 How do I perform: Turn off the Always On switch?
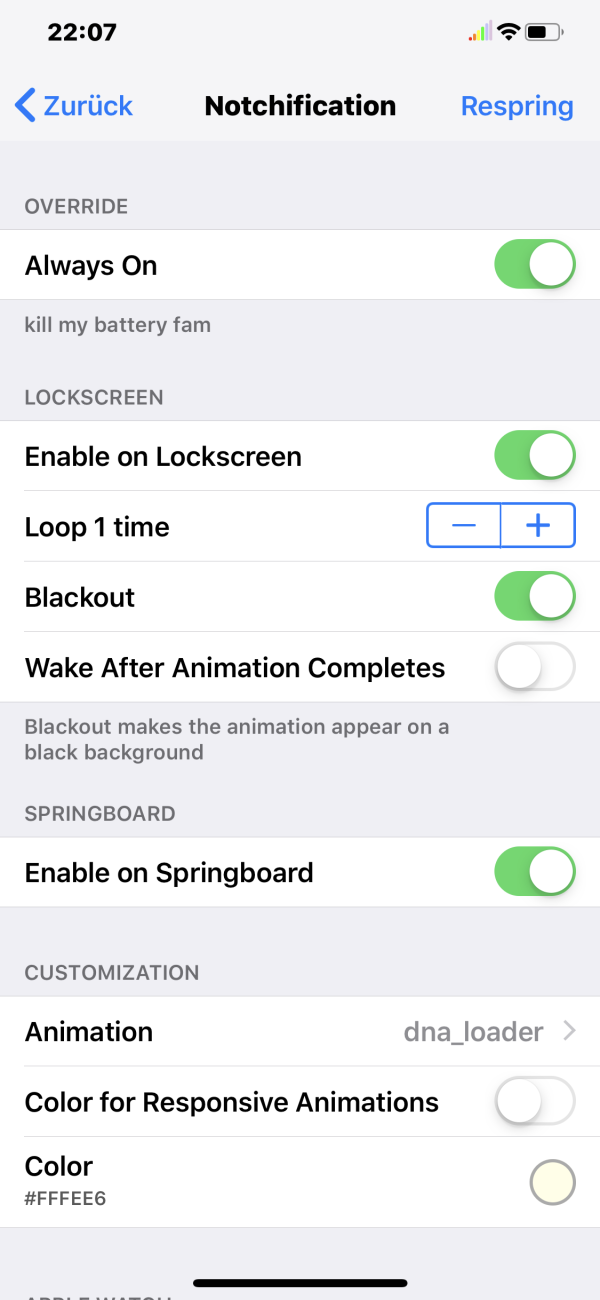[x=535, y=265]
